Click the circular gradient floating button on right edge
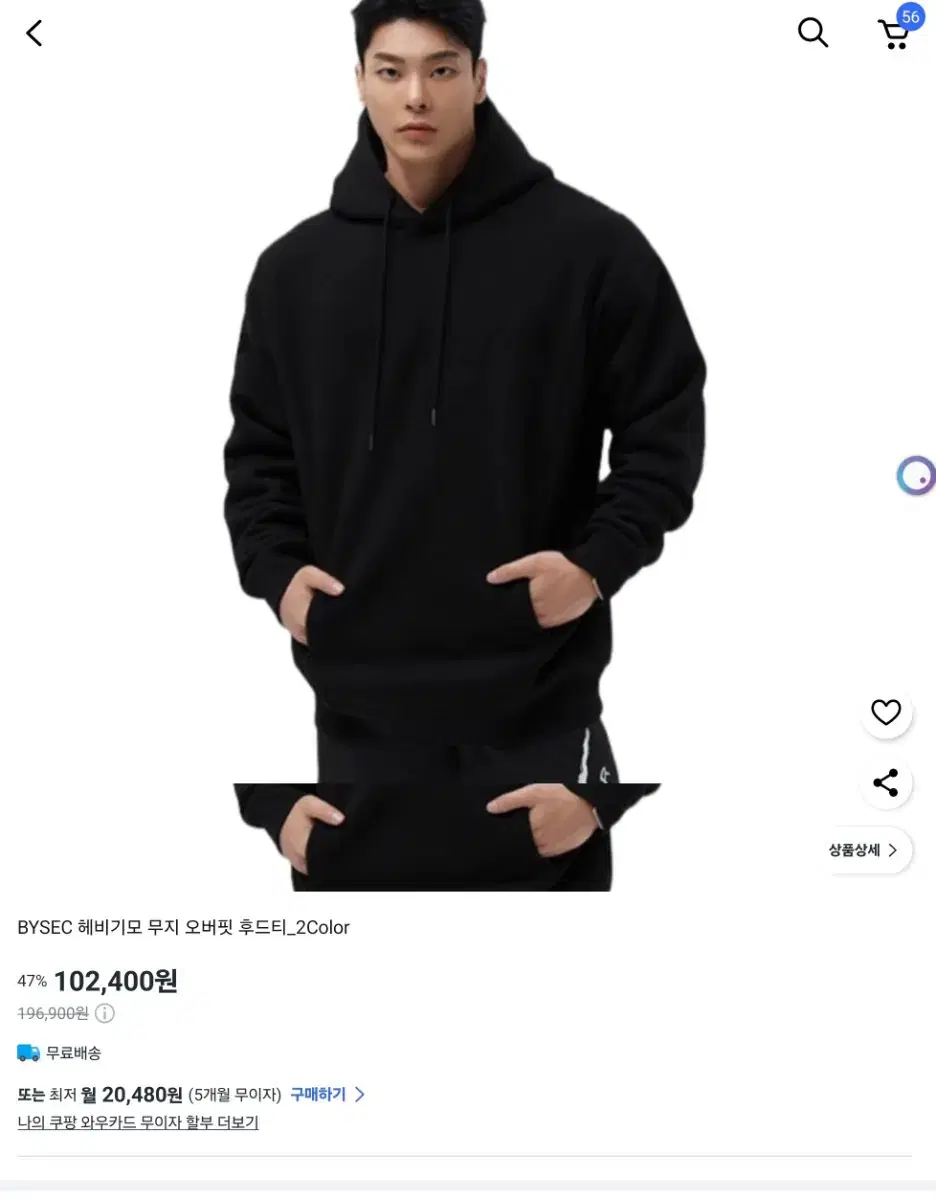 coord(915,475)
